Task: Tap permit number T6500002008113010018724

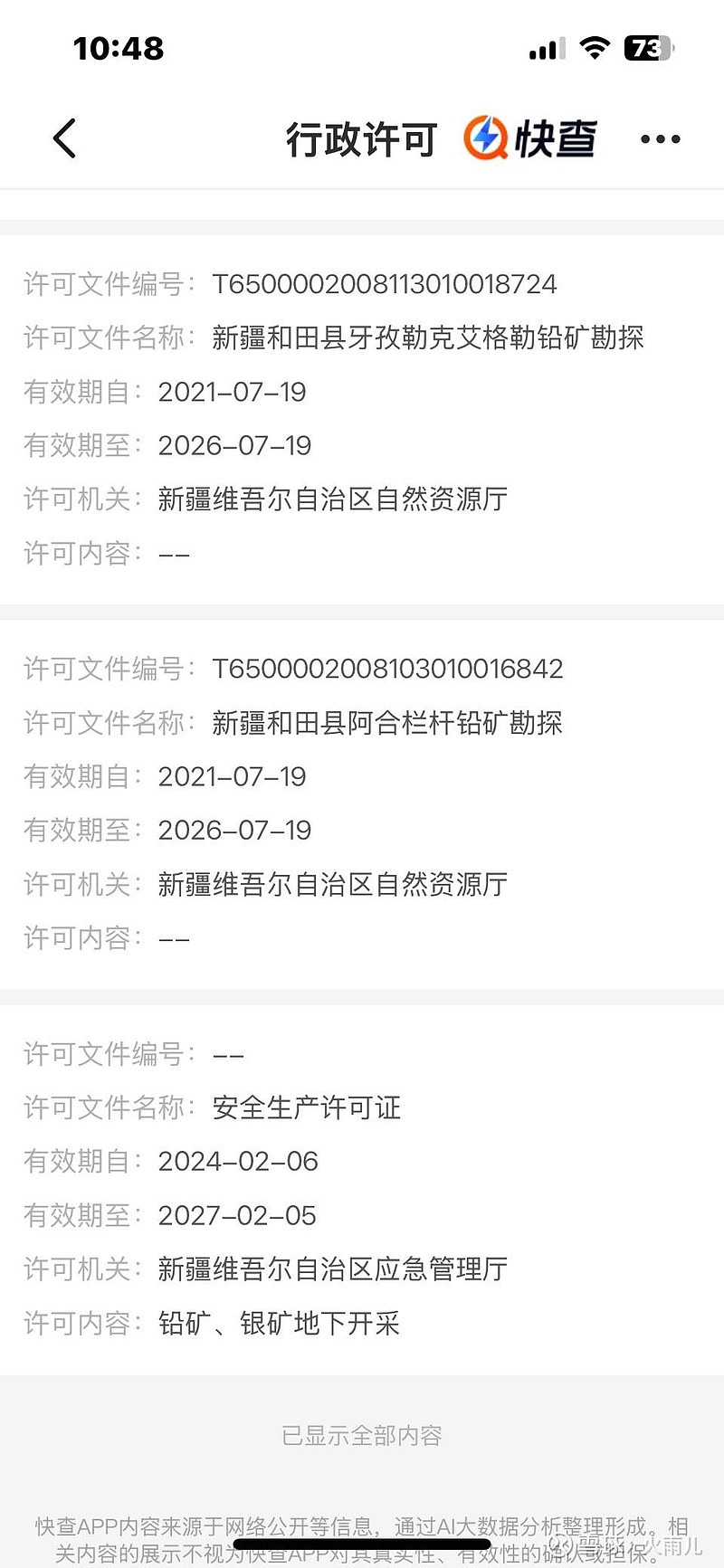Action: [x=386, y=284]
